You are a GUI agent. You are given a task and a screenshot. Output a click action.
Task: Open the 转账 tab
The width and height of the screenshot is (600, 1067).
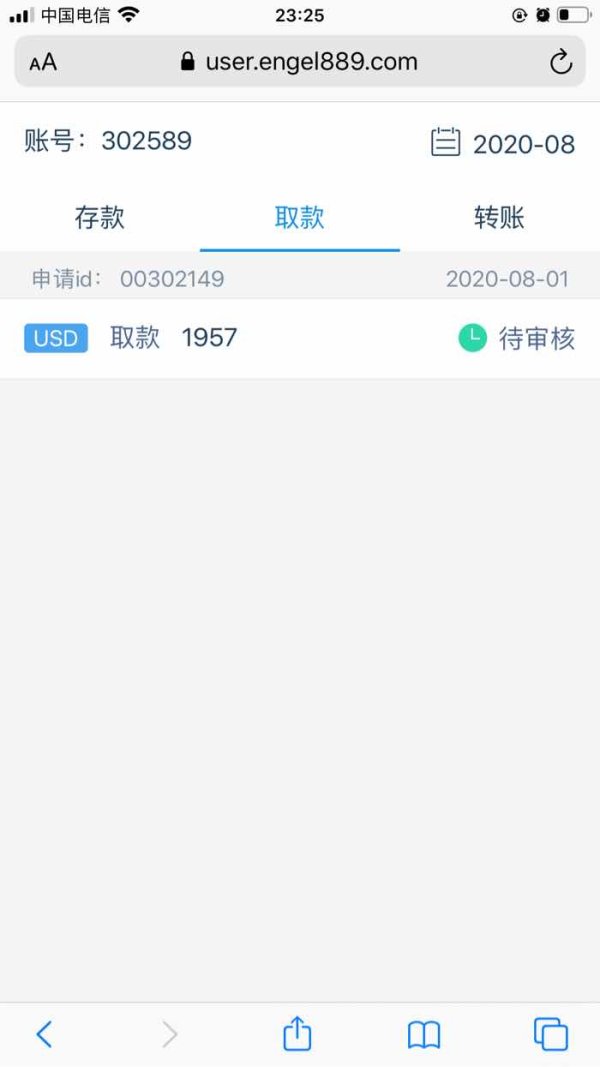click(499, 218)
